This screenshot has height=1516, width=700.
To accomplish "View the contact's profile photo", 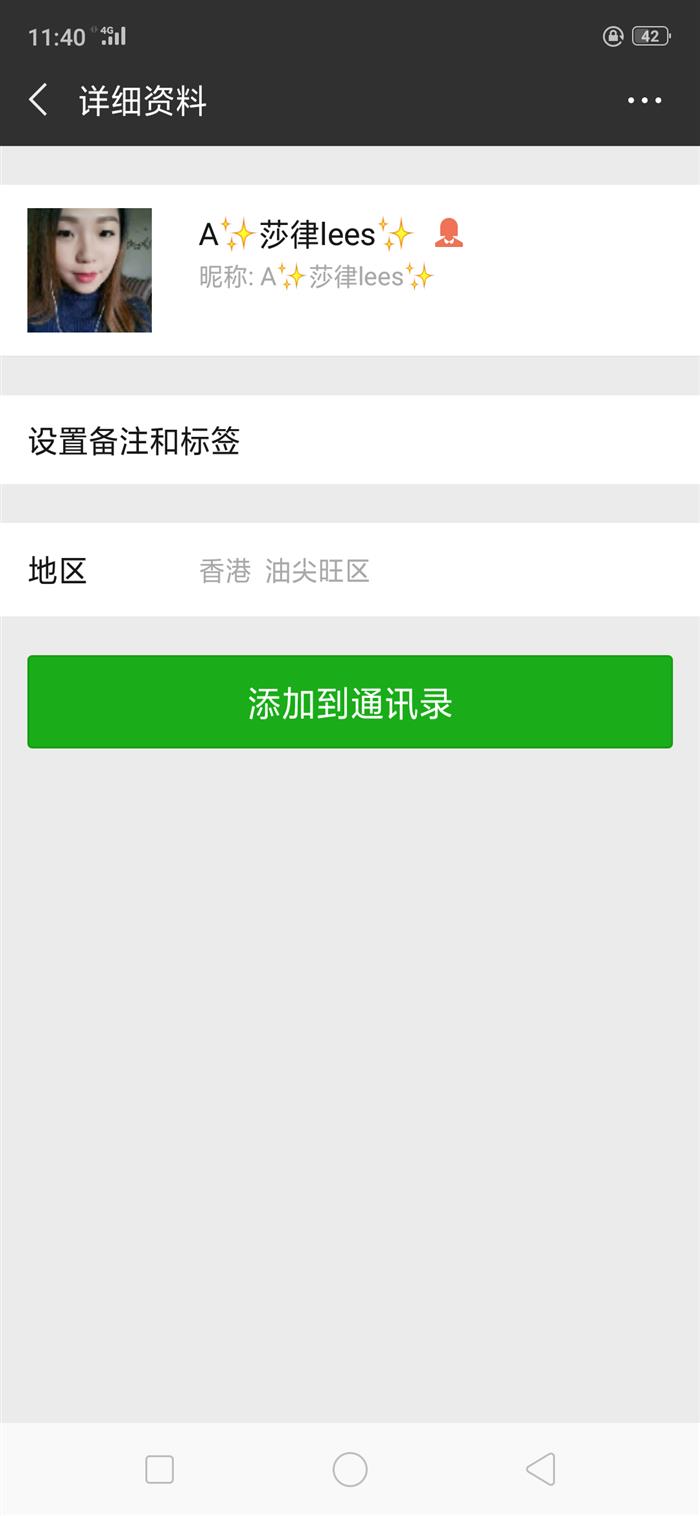I will [89, 270].
